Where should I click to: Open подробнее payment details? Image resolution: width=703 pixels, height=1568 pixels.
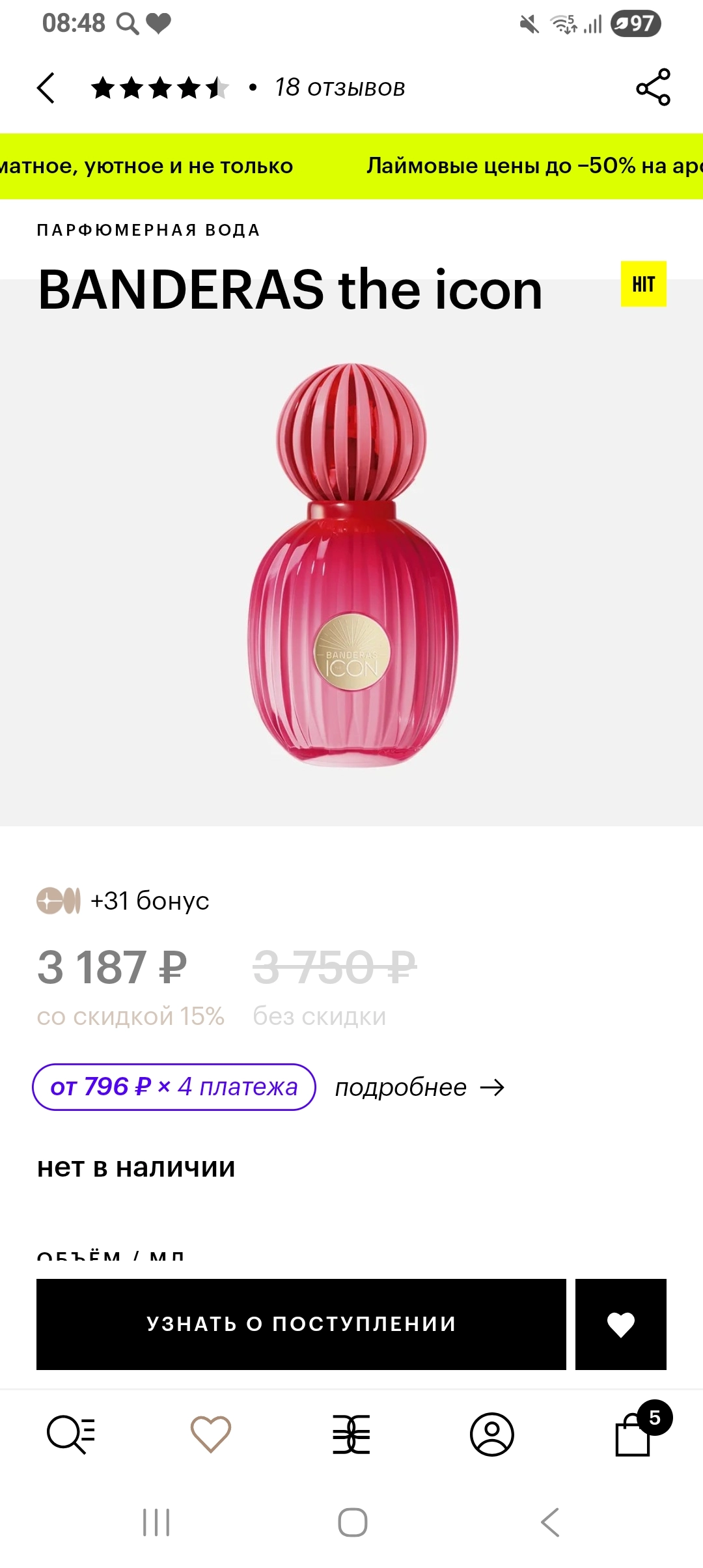tap(420, 1087)
